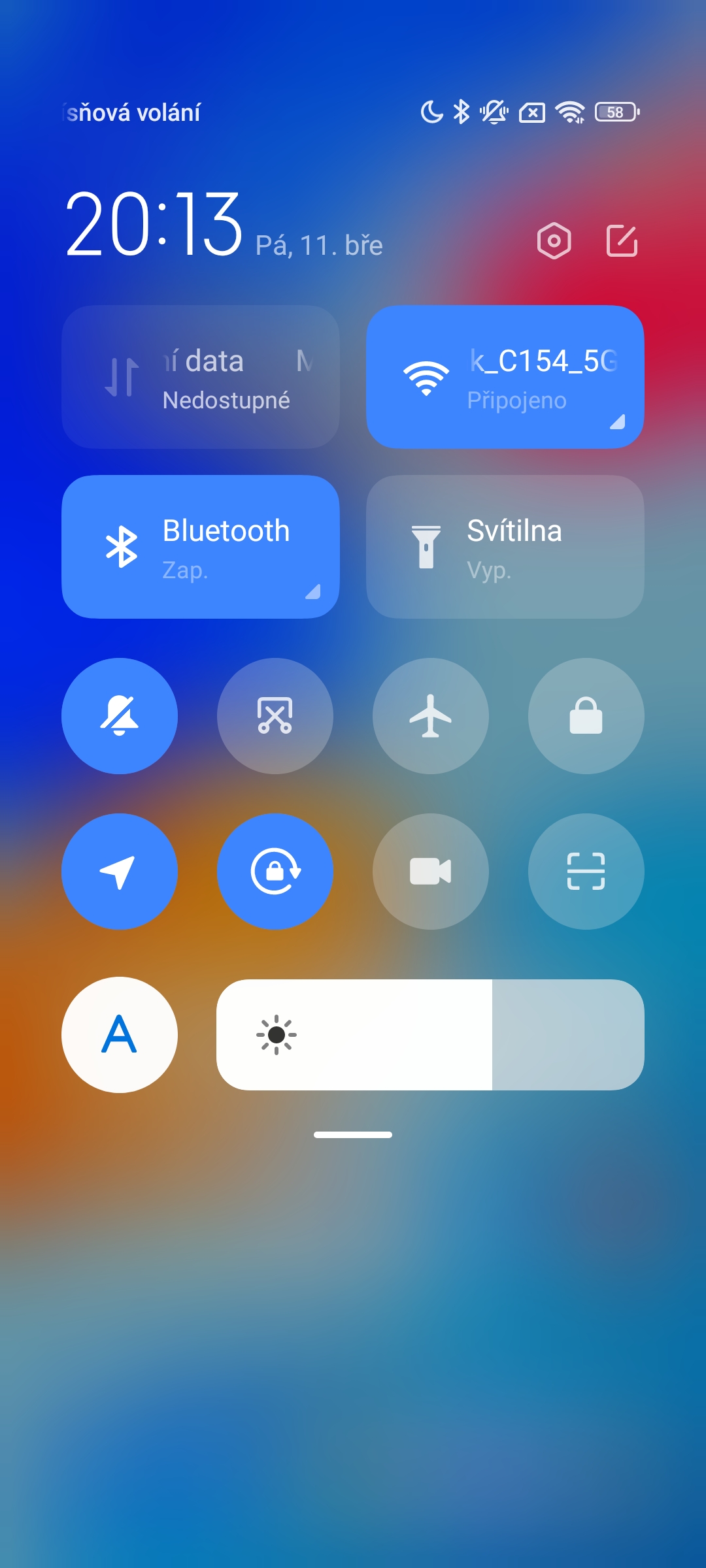Edit the quick settings tiles
Image resolution: width=706 pixels, height=1568 pixels.
pos(622,241)
